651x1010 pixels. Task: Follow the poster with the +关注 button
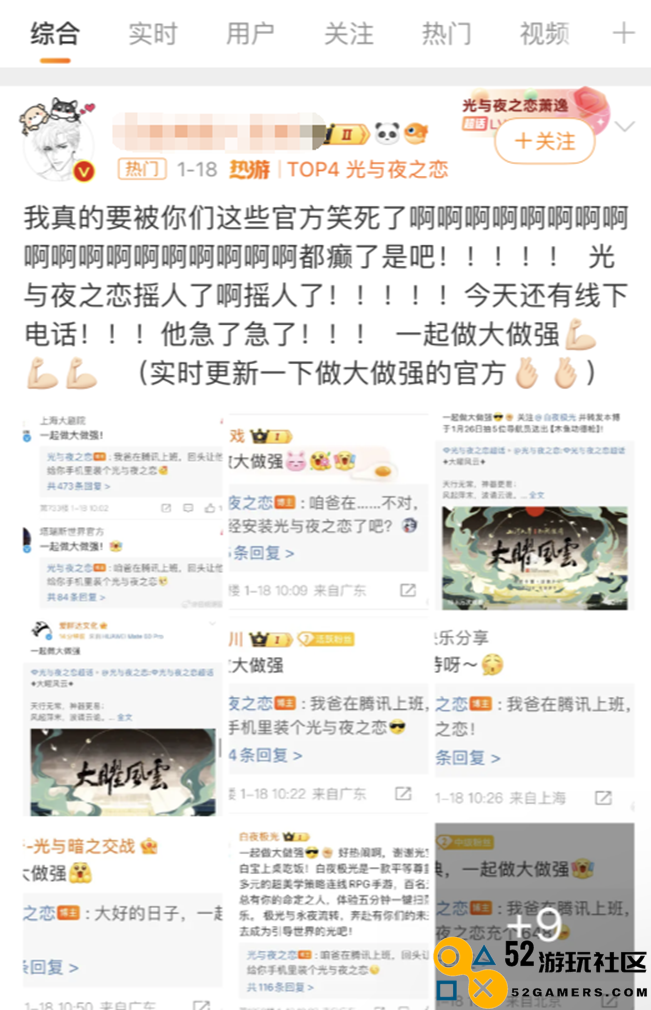(545, 141)
